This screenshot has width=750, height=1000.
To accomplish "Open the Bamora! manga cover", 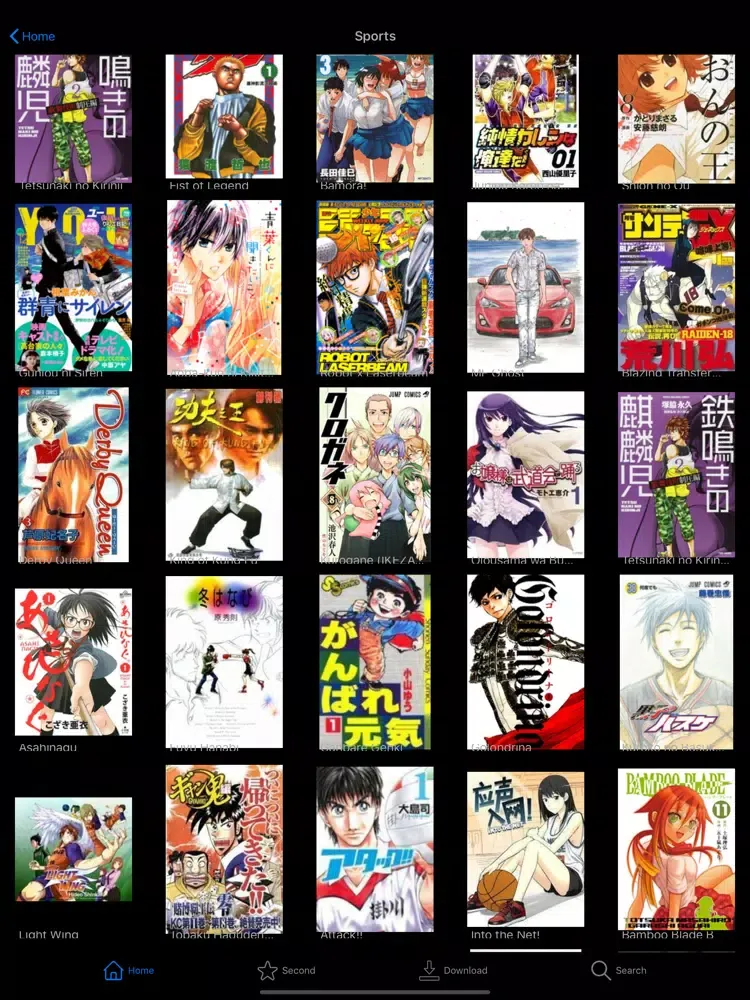I will tap(375, 117).
